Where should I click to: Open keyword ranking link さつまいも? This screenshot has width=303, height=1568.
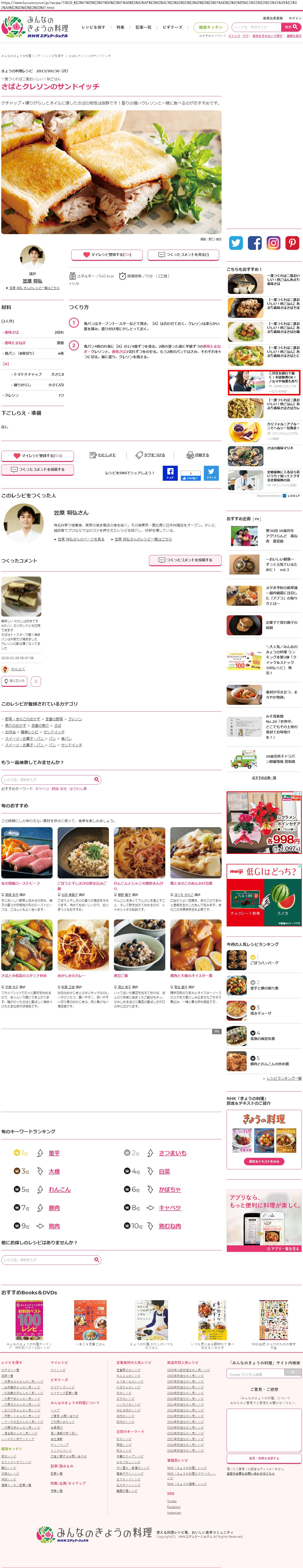[x=173, y=1153]
